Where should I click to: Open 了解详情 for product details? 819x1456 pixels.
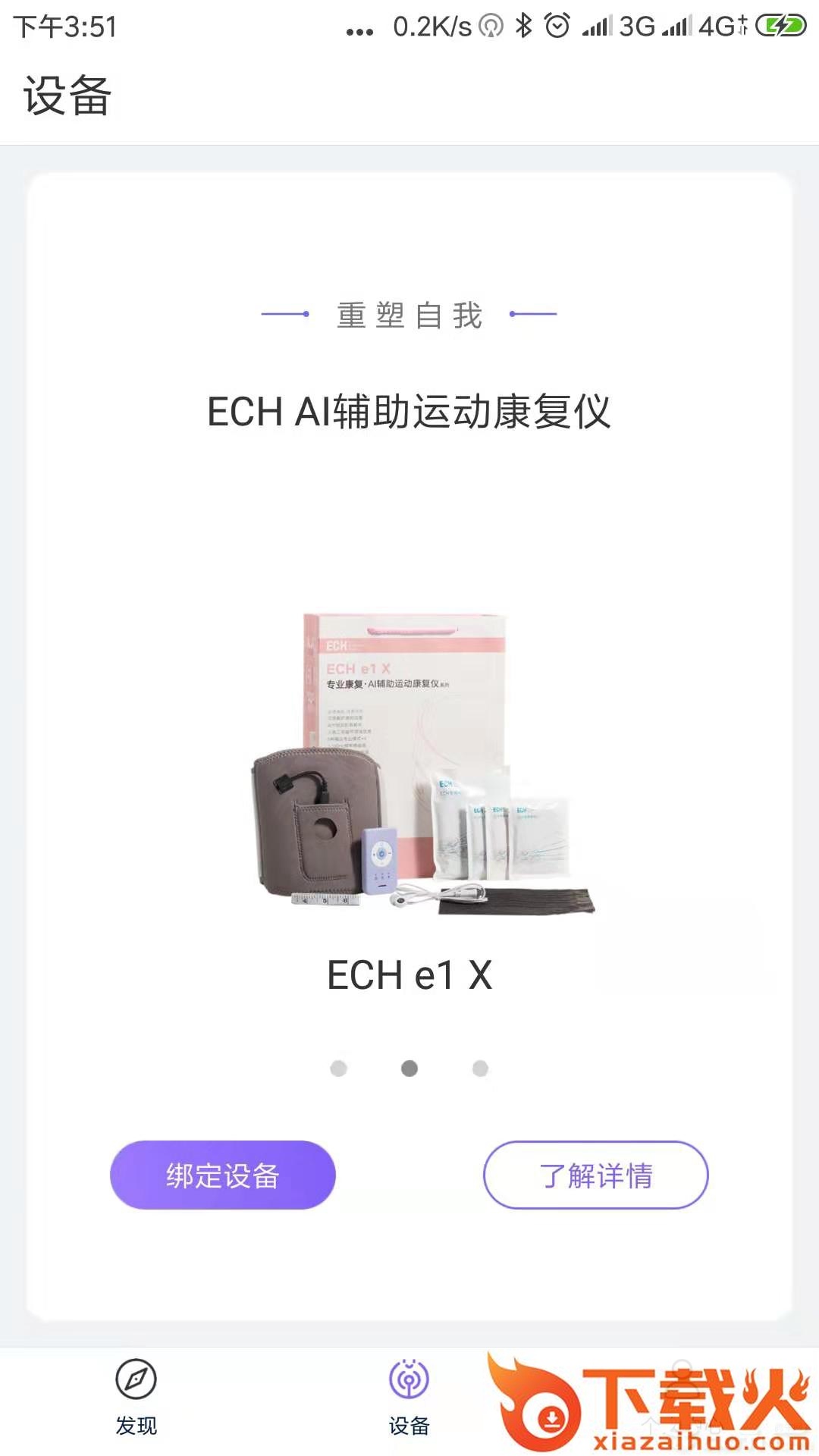pyautogui.click(x=595, y=1175)
